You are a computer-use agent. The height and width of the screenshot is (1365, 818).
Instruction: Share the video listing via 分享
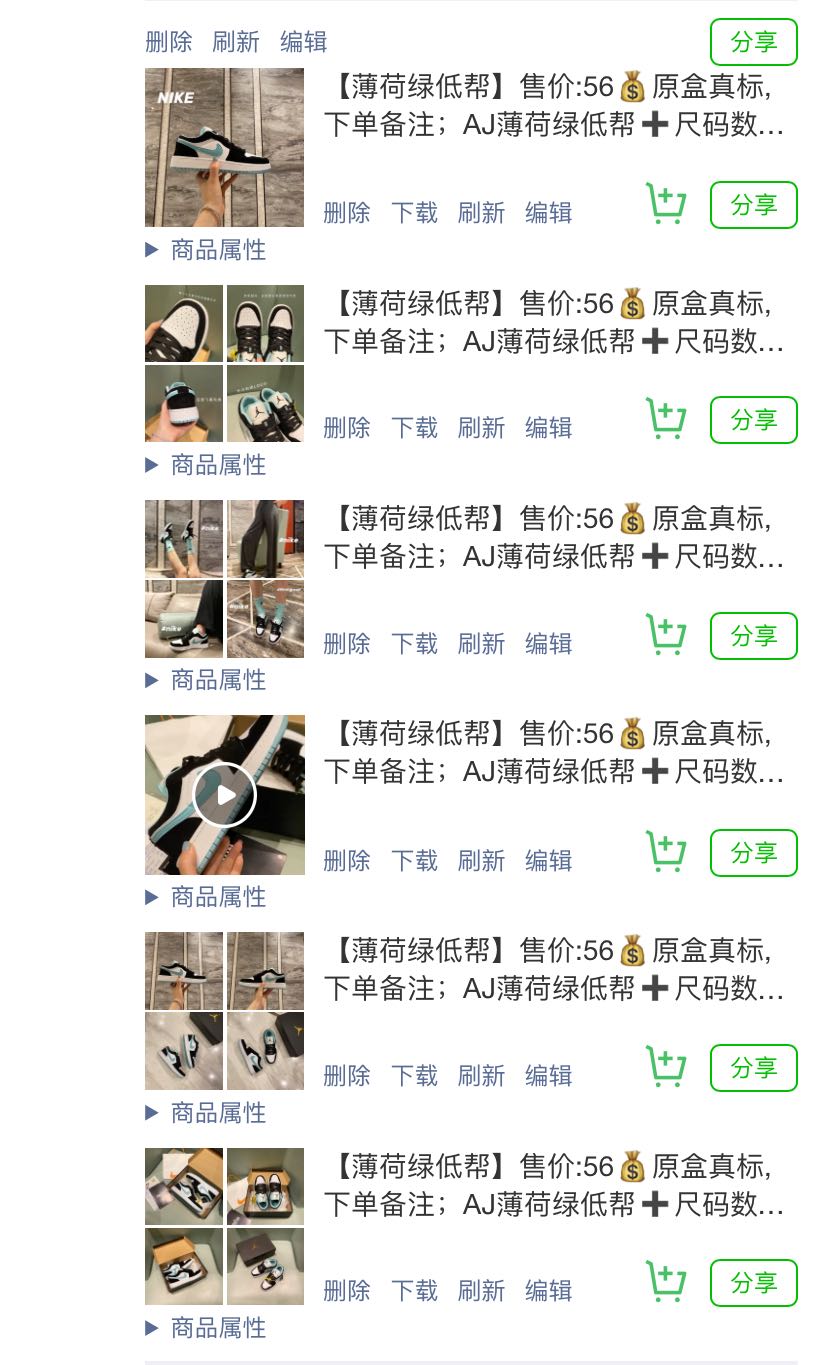pyautogui.click(x=753, y=853)
